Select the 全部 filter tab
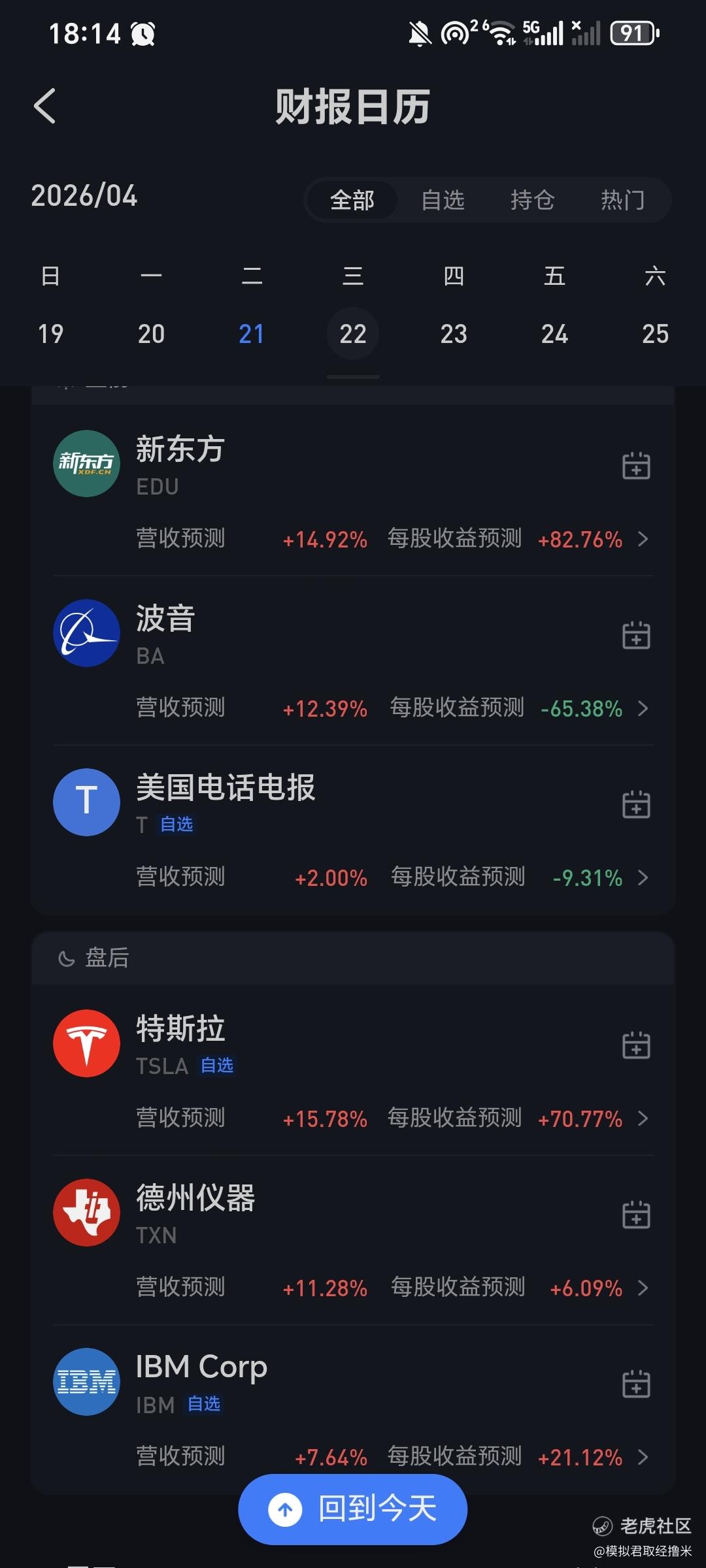Viewport: 706px width, 1568px height. pyautogui.click(x=352, y=199)
